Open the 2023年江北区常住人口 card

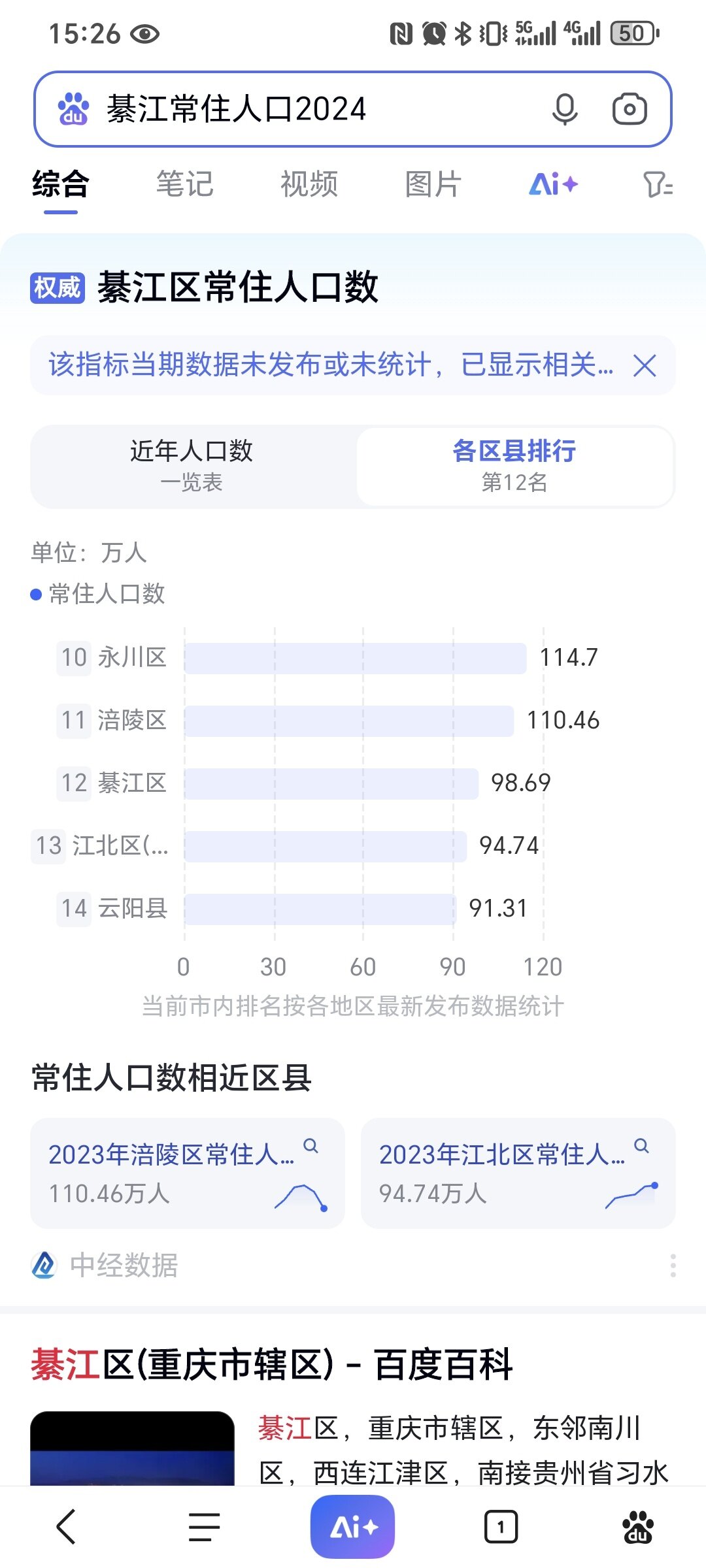point(518,1173)
